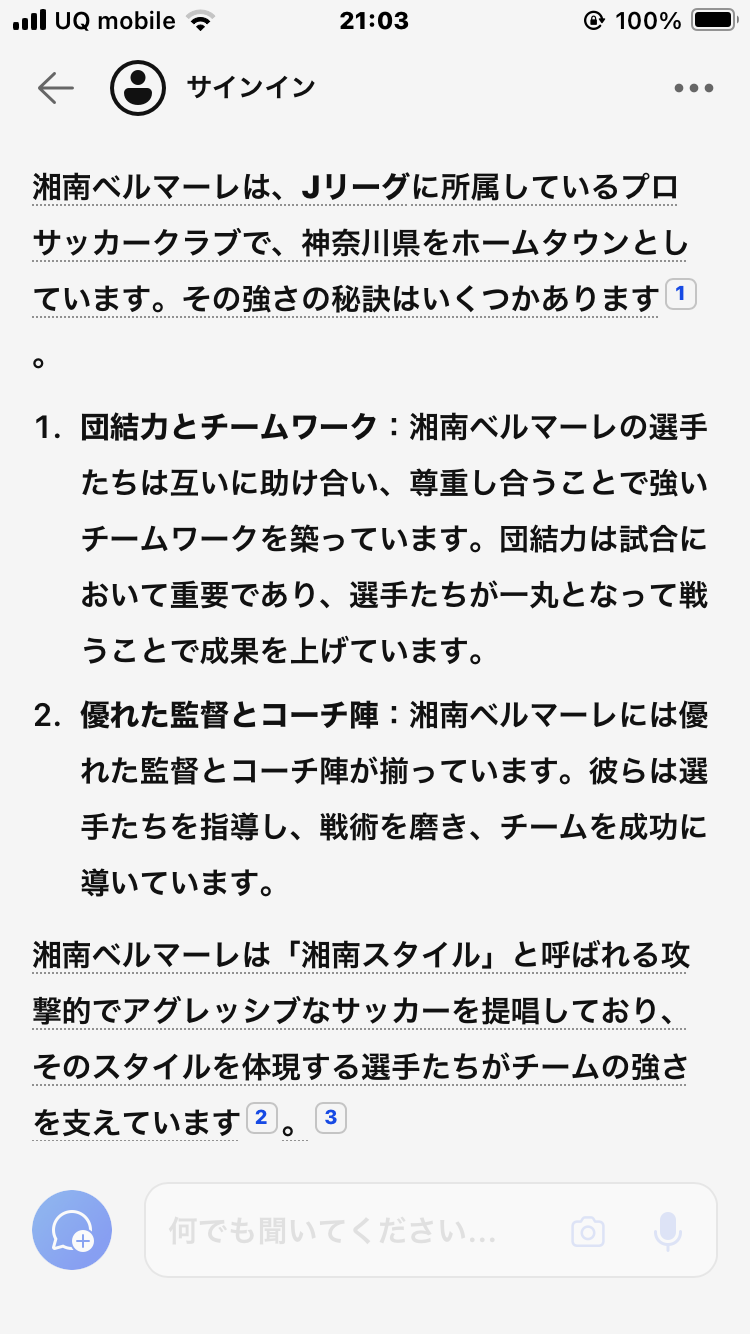Go back with the arrow icon
The width and height of the screenshot is (750, 1334).
click(56, 88)
